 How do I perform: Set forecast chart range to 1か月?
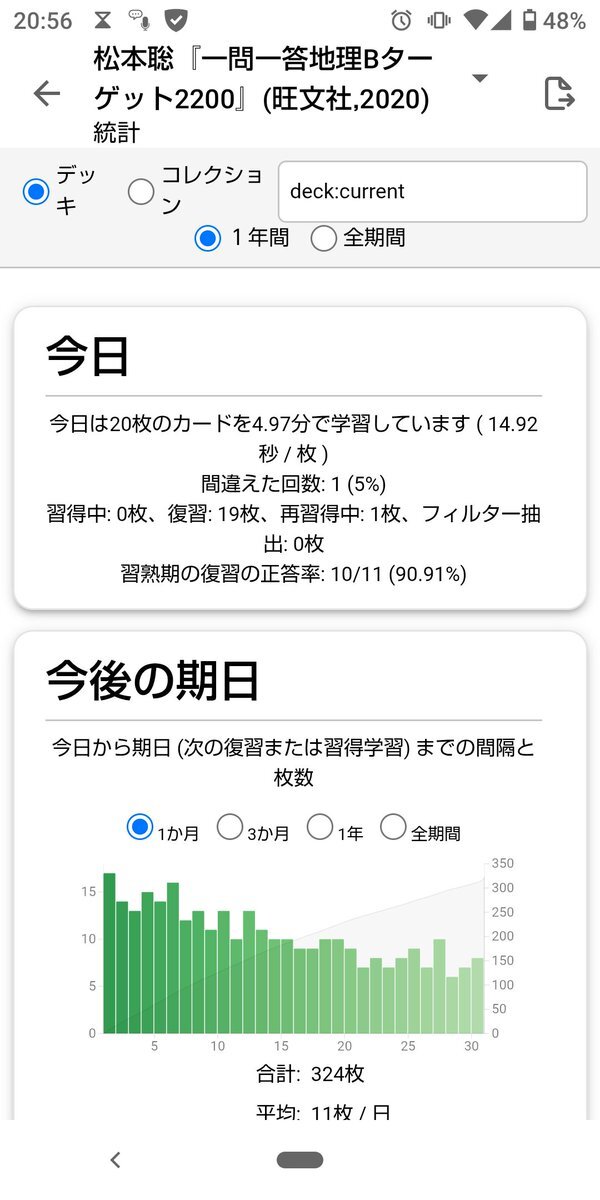(140, 827)
